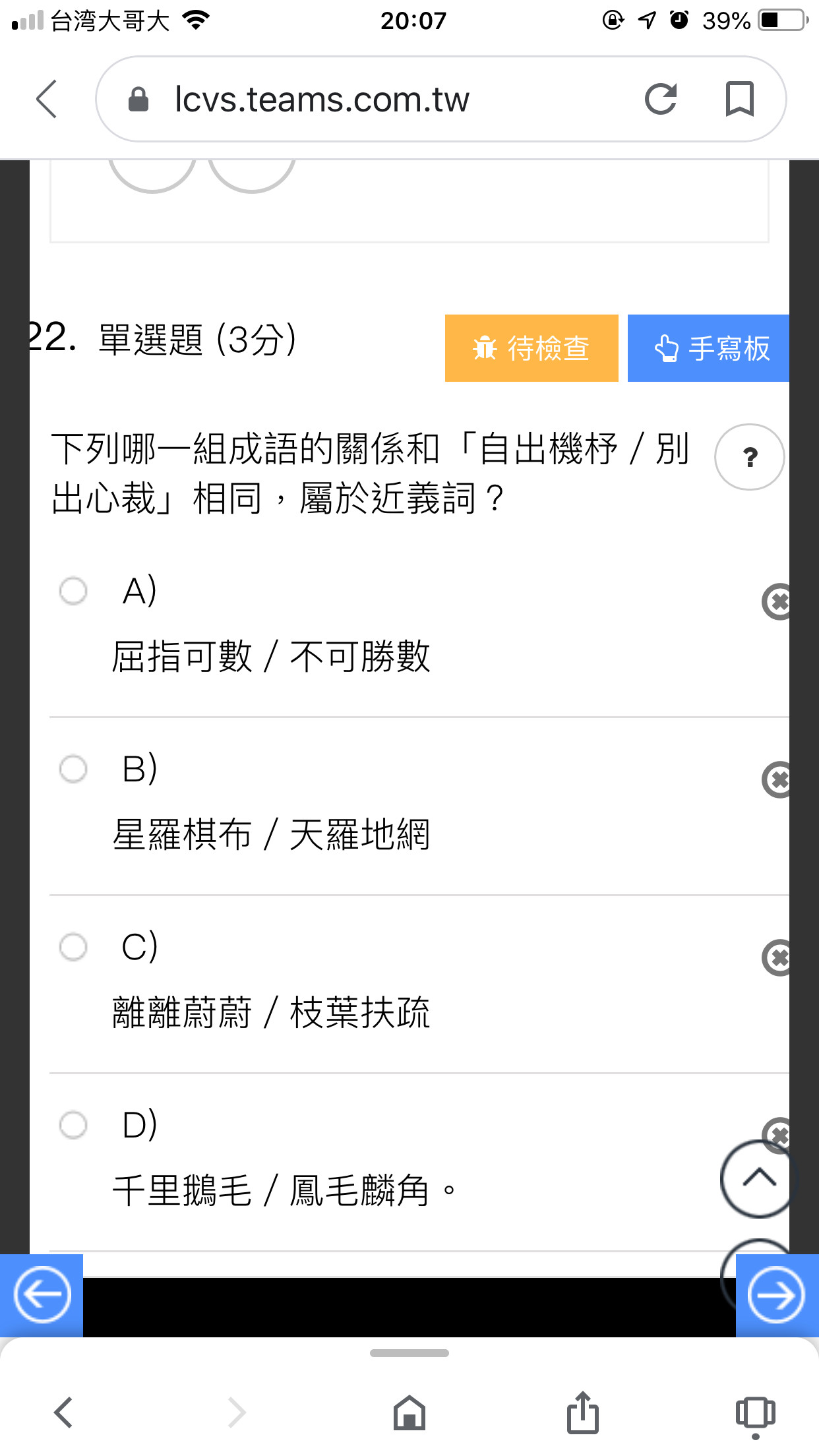
Task: Advance to the next question with the right arrow
Action: click(777, 1295)
